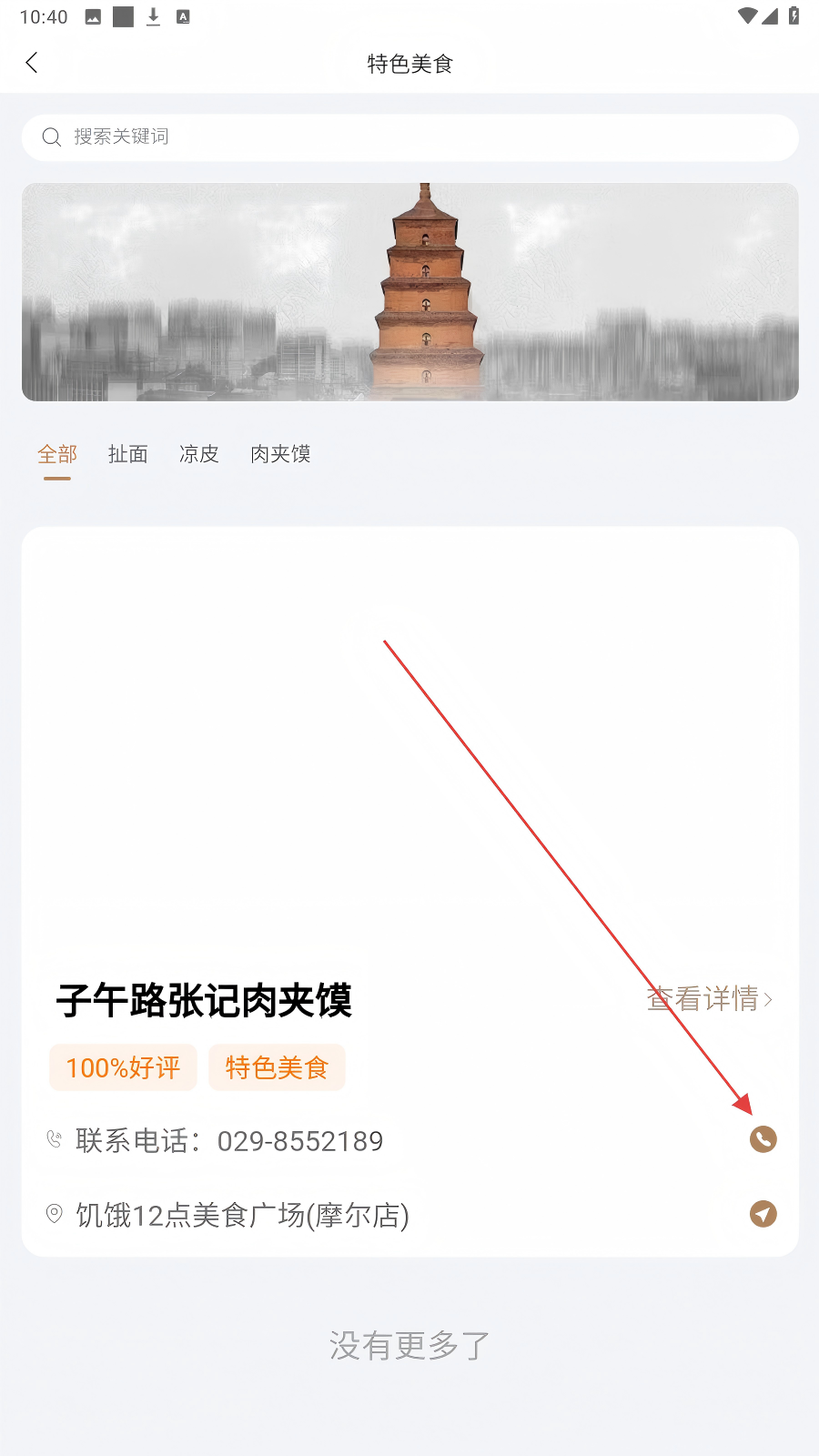Call the restaurant via the phone icon

click(763, 1139)
